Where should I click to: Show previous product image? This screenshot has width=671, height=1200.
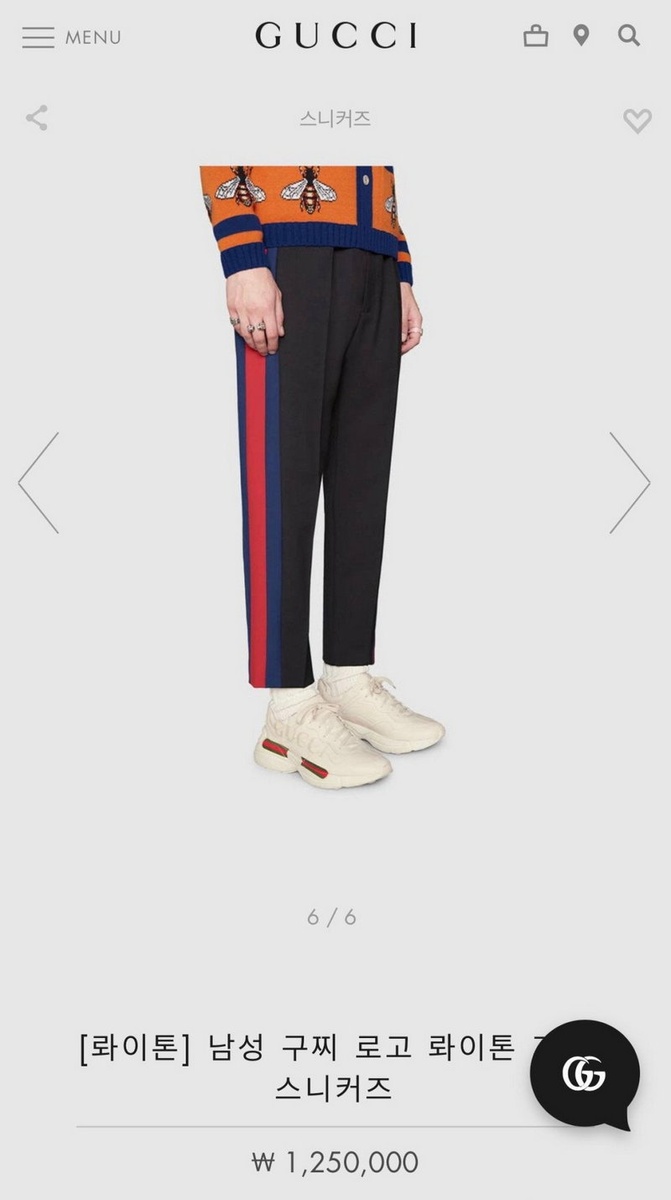point(39,482)
